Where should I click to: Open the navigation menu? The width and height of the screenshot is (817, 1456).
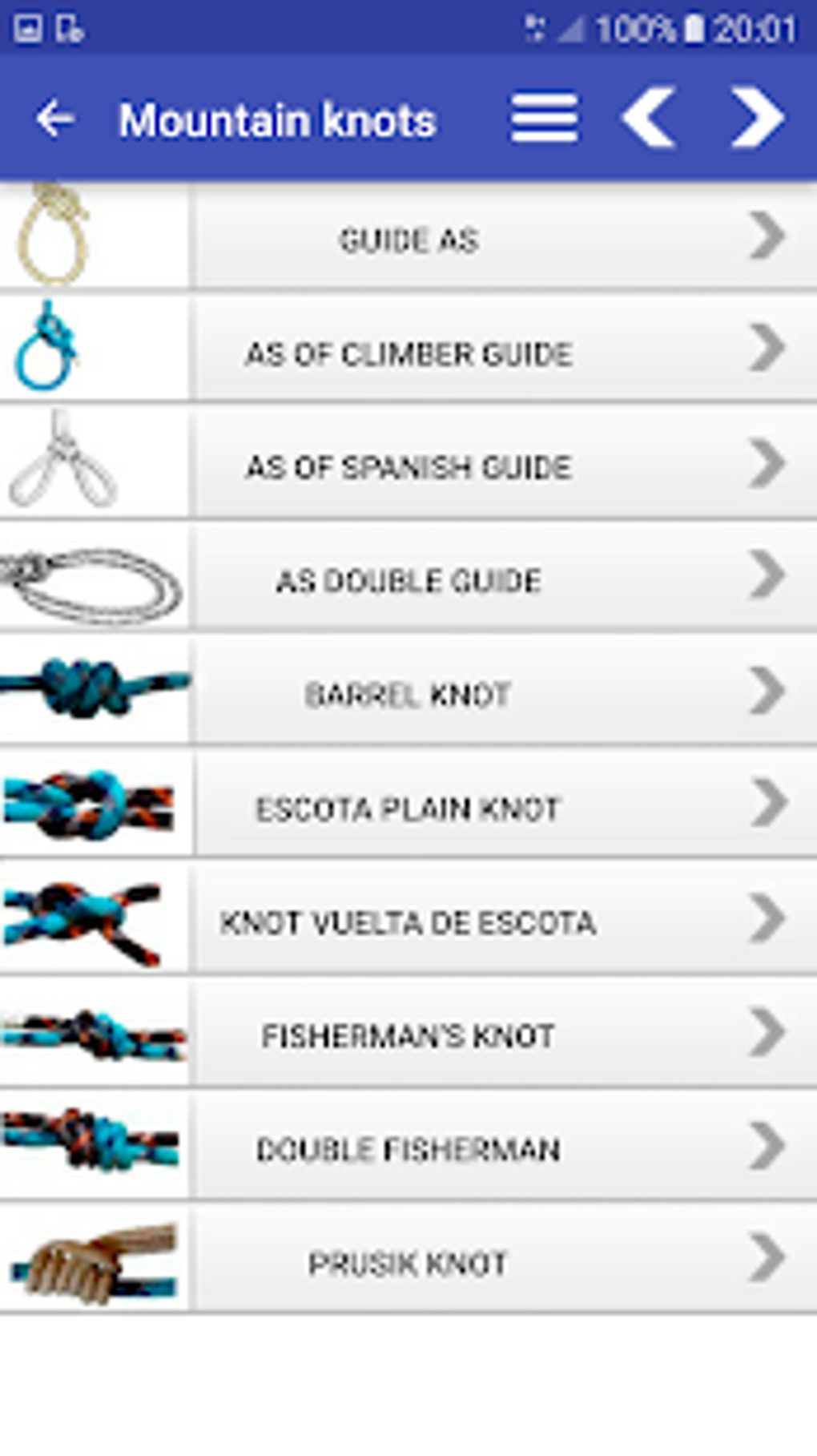[x=543, y=119]
